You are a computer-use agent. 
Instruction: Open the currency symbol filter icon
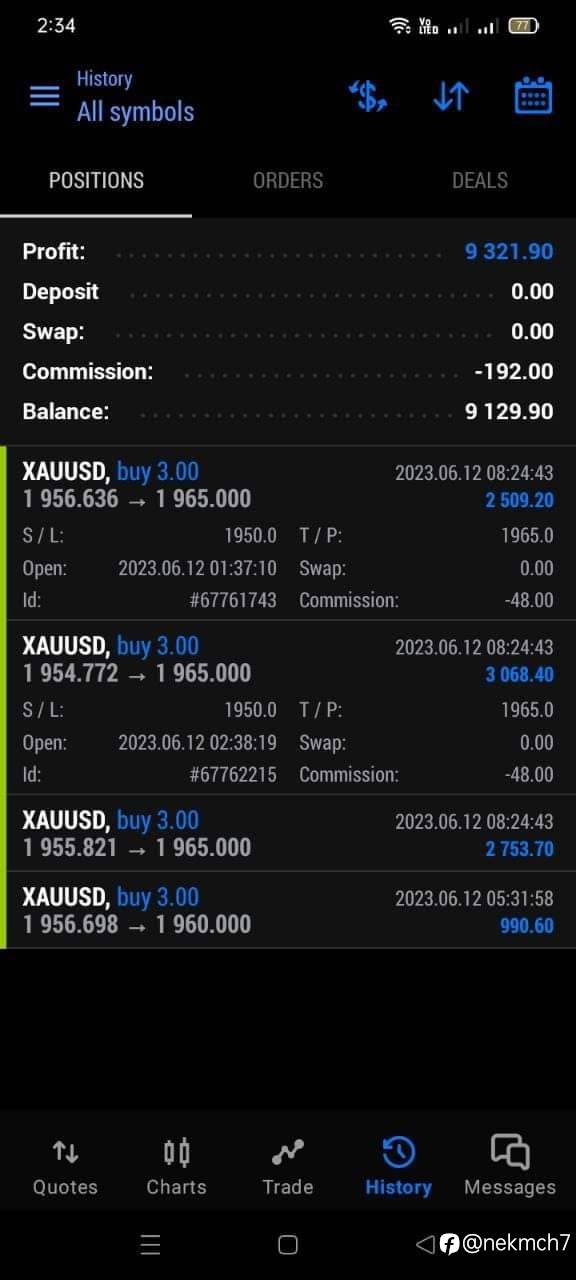coord(368,96)
